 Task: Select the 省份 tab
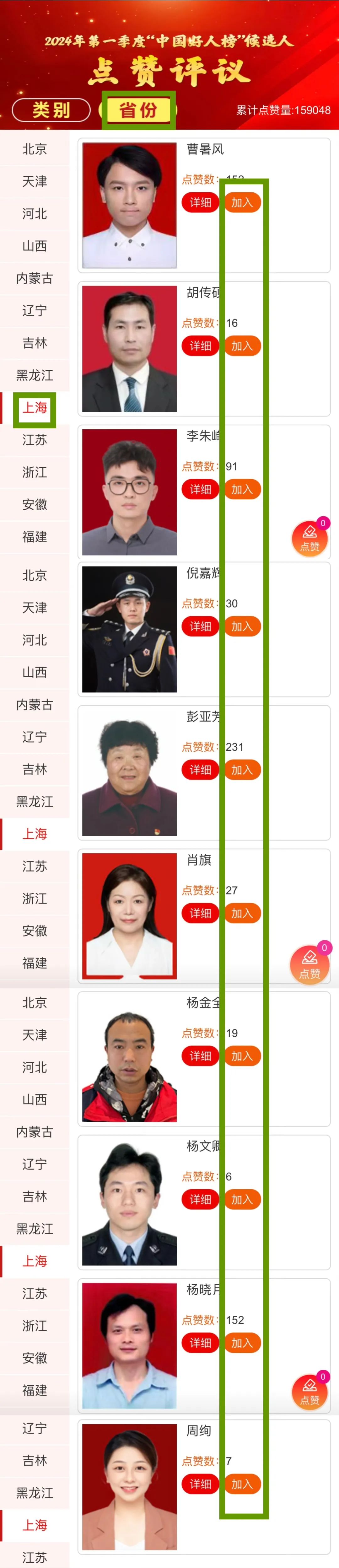(x=138, y=110)
